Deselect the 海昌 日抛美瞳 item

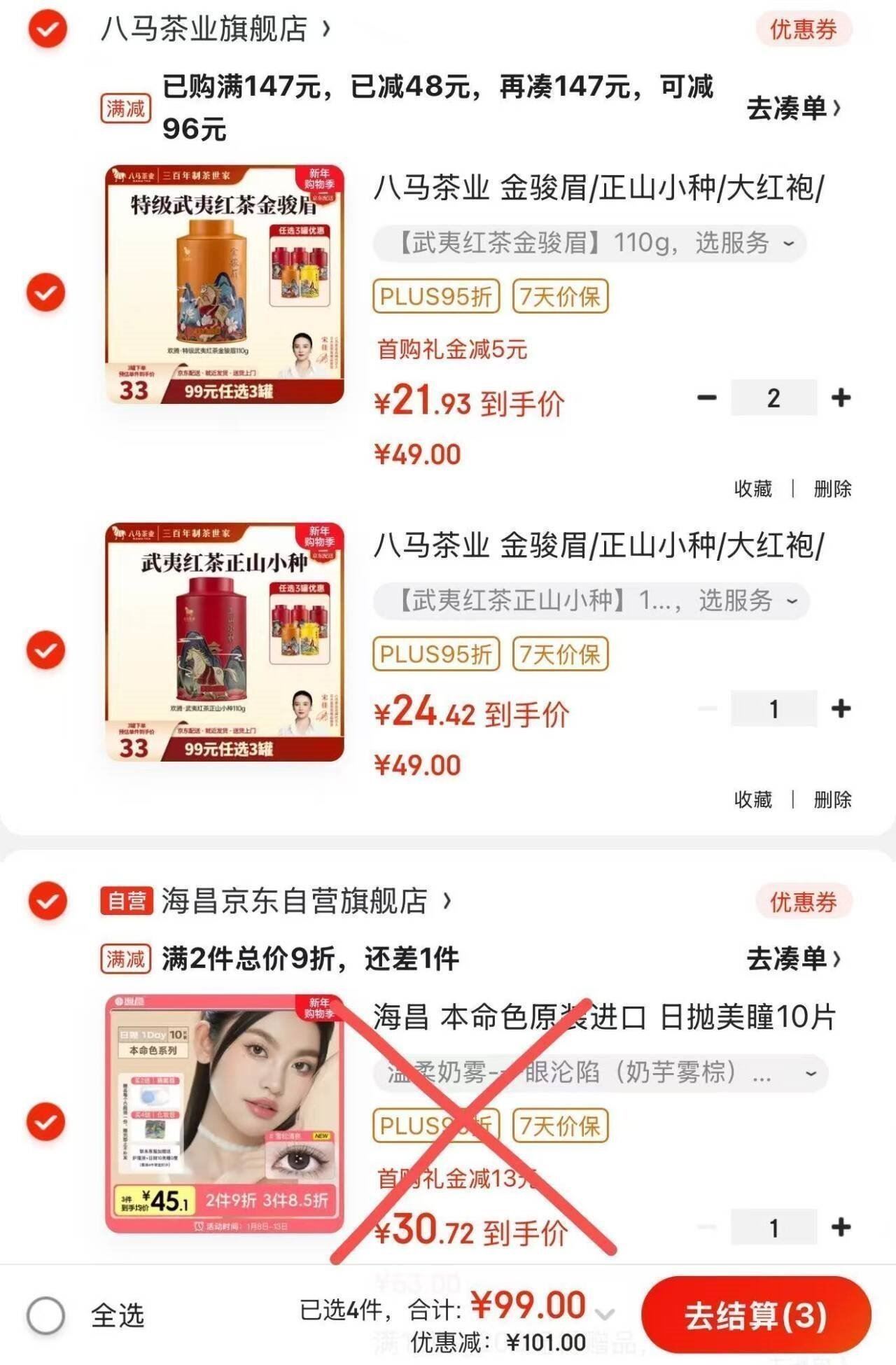(x=46, y=1122)
